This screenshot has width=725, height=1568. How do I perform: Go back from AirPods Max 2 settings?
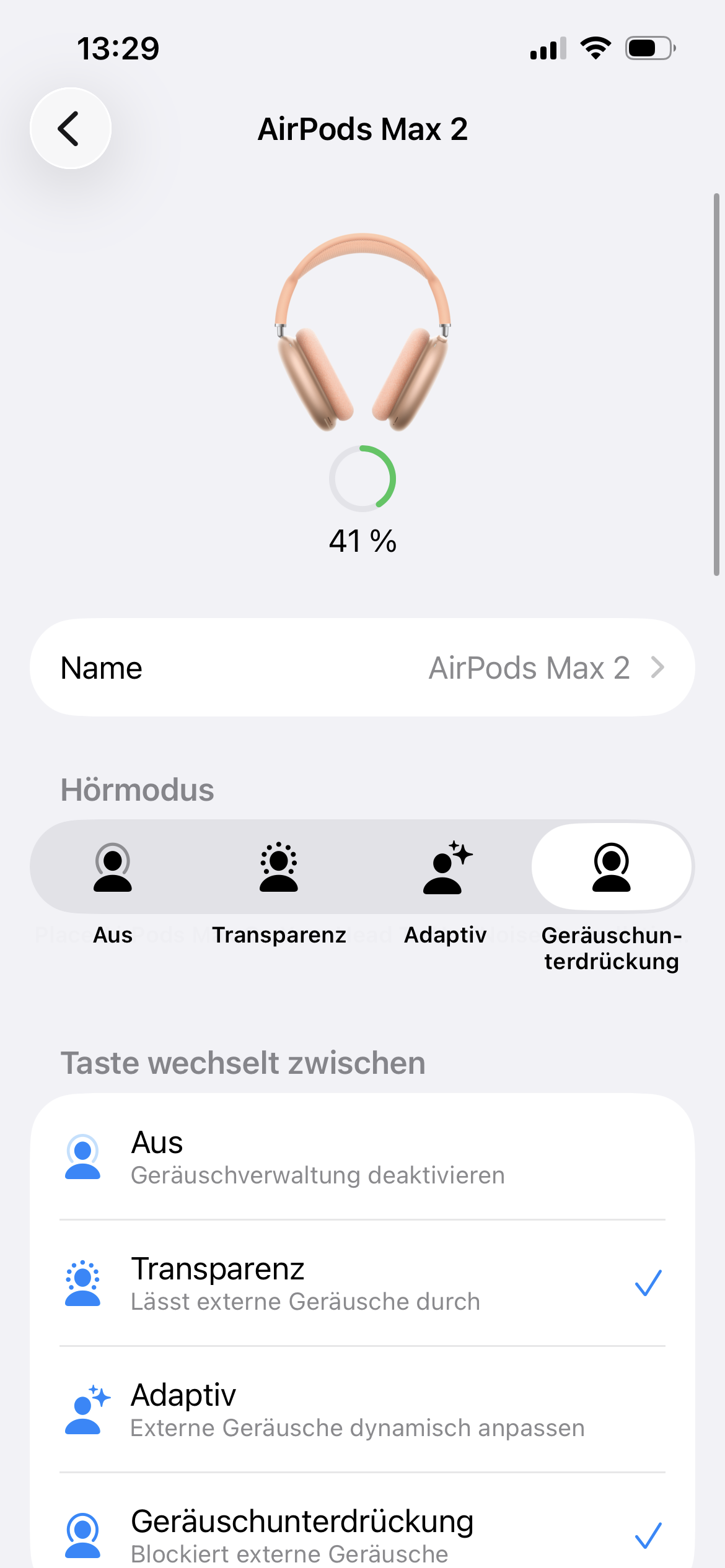click(x=71, y=128)
